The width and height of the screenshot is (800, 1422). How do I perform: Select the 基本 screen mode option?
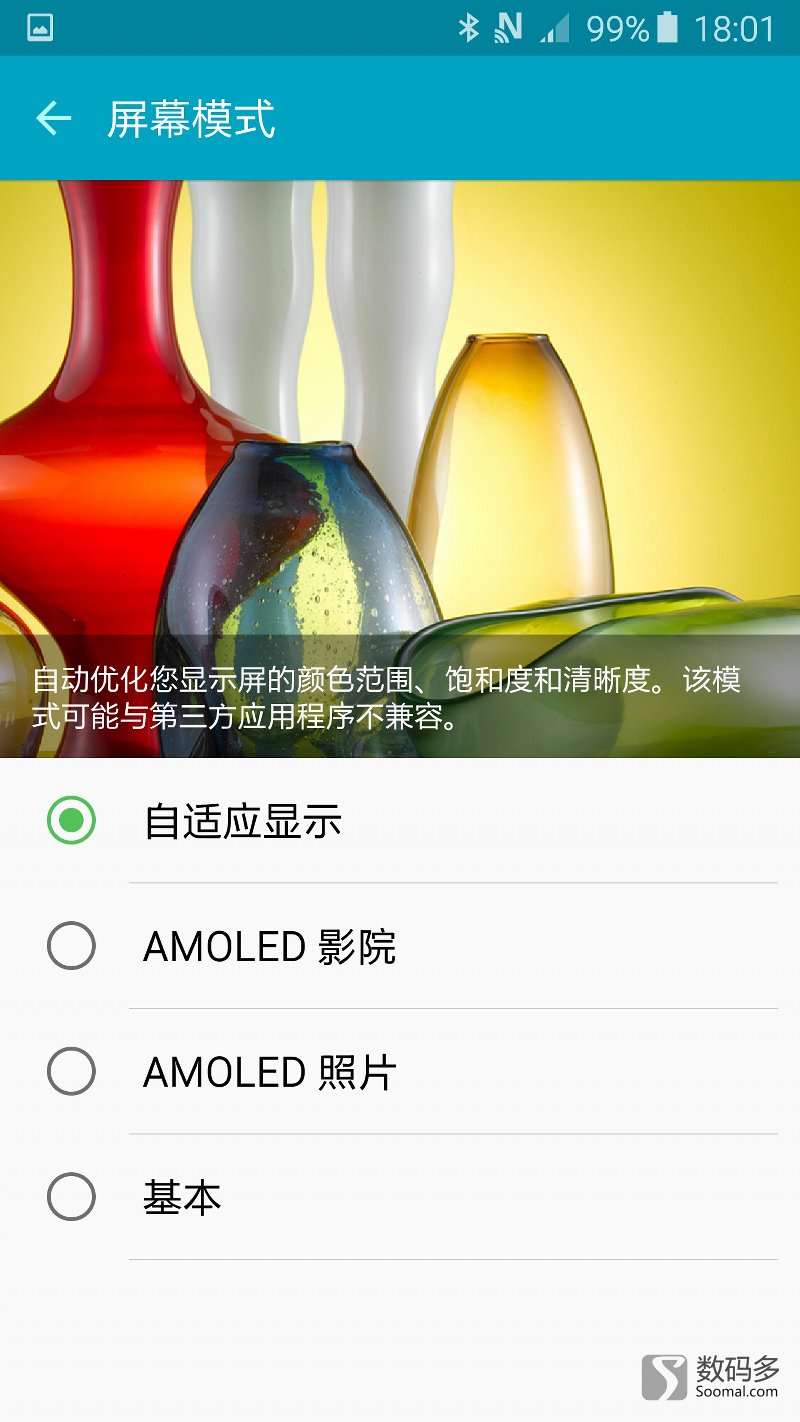70,1197
